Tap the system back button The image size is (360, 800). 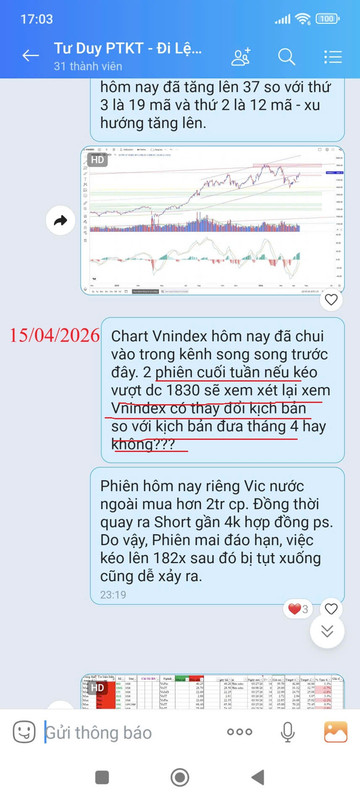(x=258, y=778)
